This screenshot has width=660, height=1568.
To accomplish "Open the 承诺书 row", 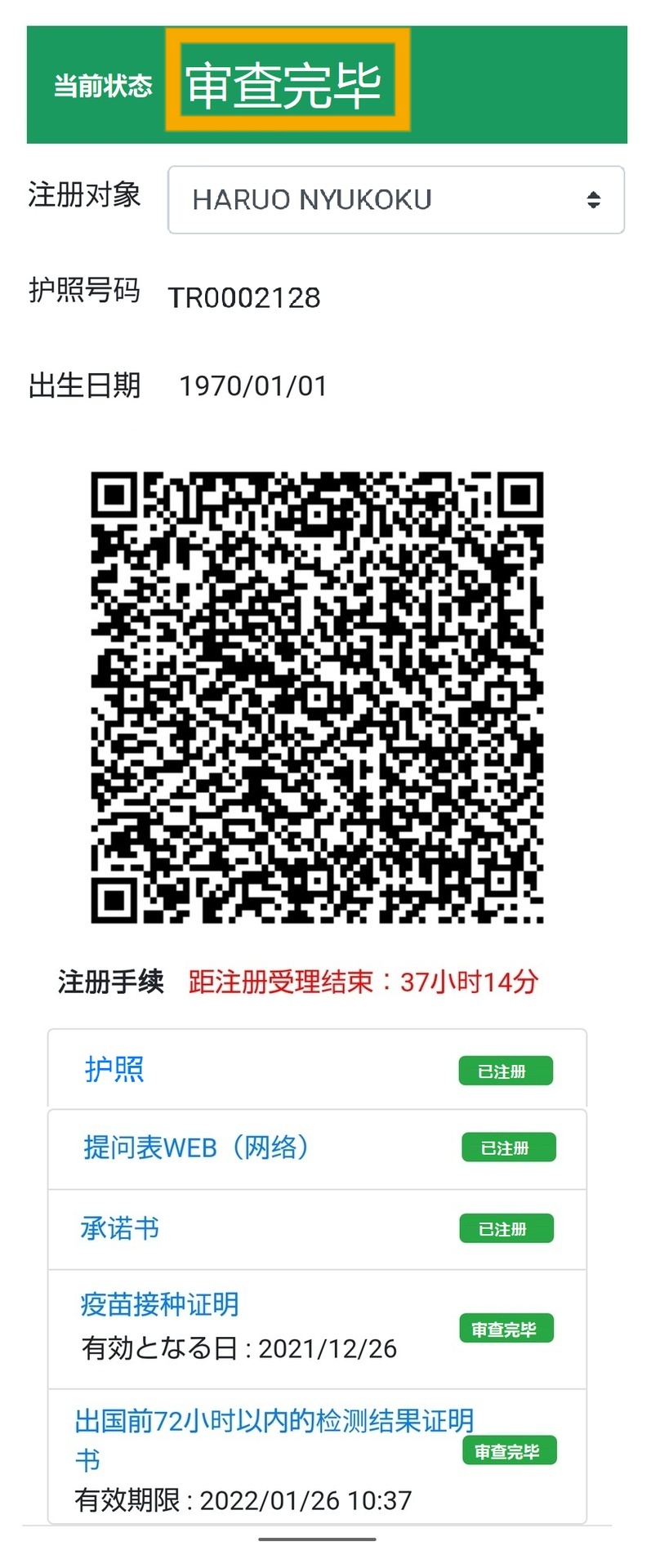I will click(x=120, y=1228).
